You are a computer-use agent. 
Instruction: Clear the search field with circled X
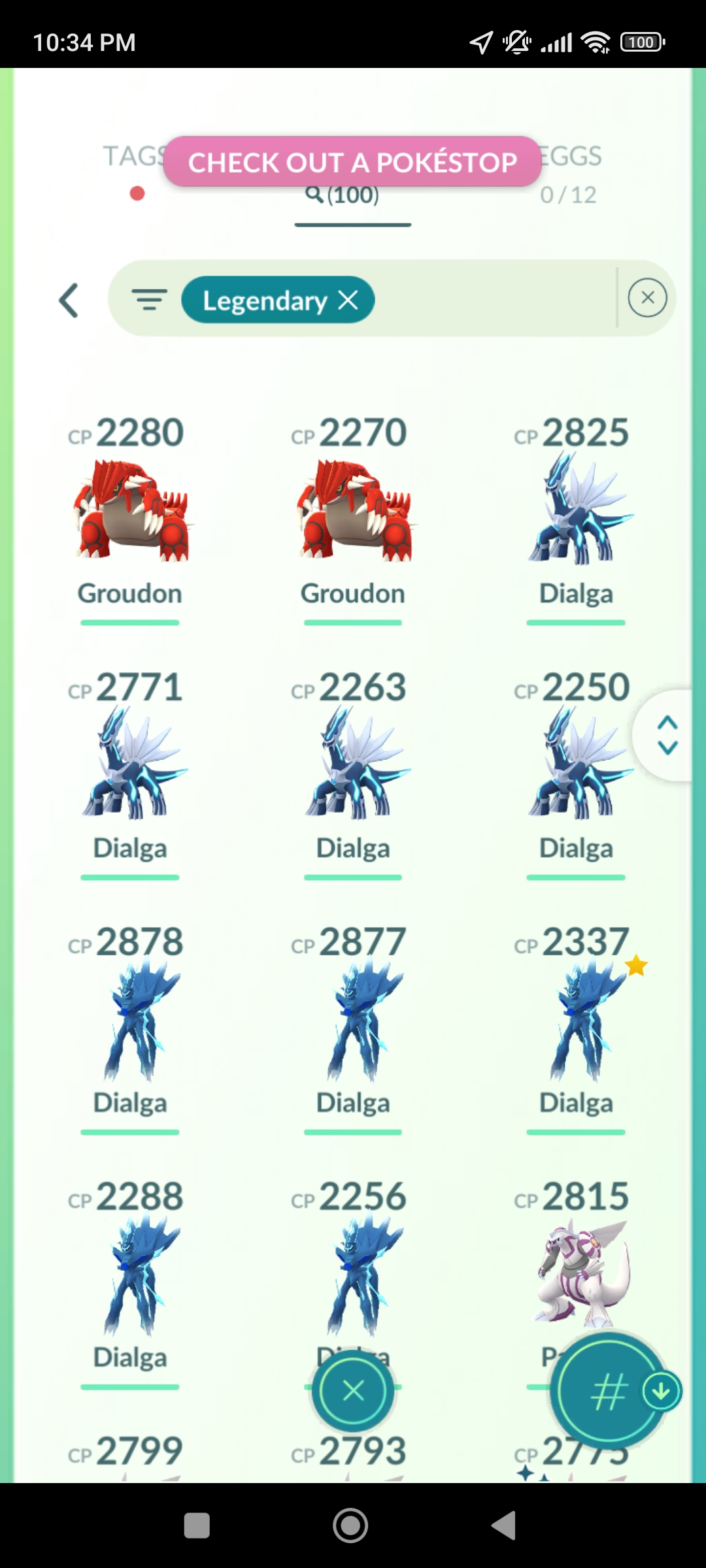coord(647,298)
